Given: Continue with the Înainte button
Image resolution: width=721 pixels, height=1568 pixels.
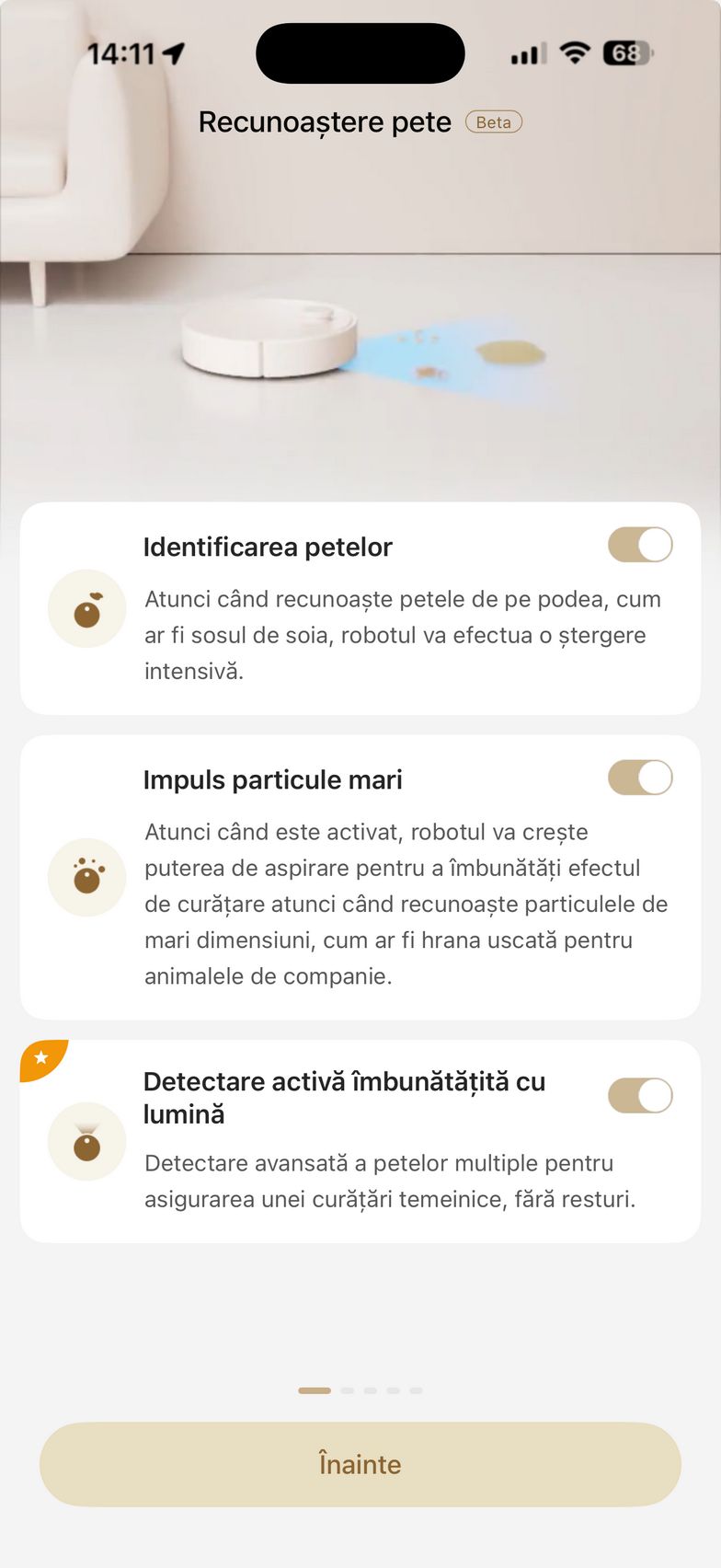Looking at the screenshot, I should click(360, 1464).
